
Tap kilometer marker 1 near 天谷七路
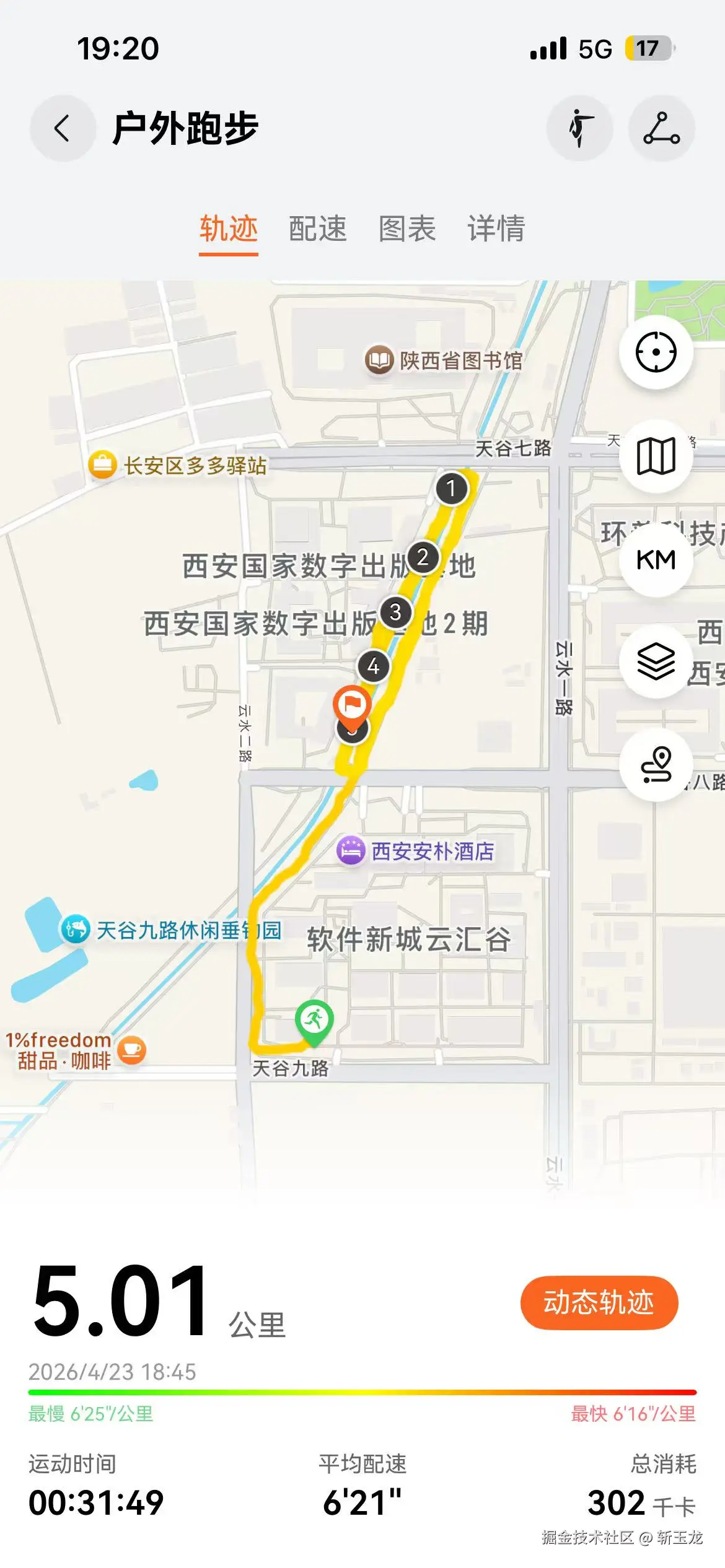pos(452,489)
